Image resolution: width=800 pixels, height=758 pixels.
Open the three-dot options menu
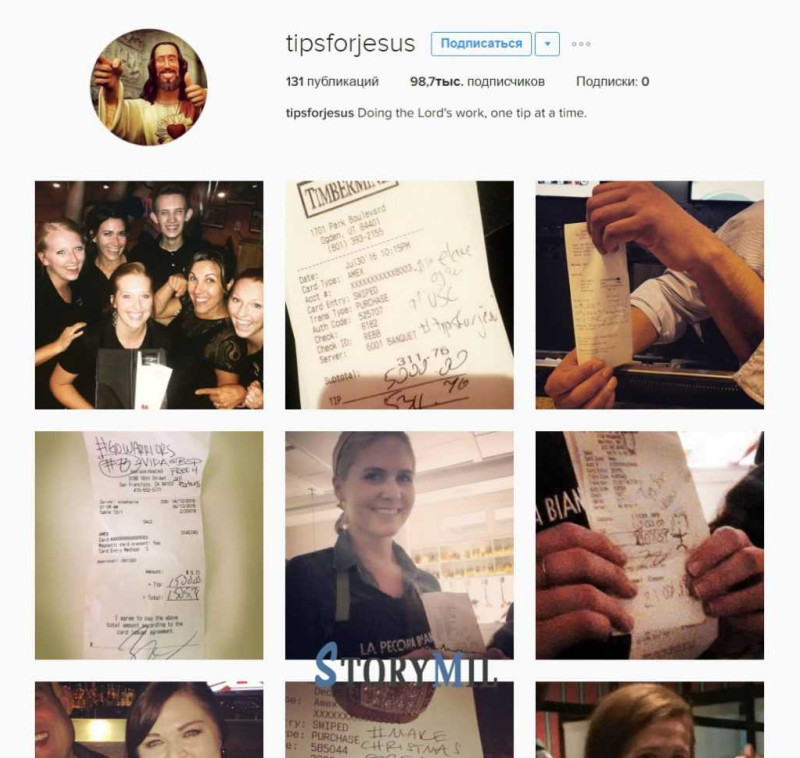(x=581, y=44)
